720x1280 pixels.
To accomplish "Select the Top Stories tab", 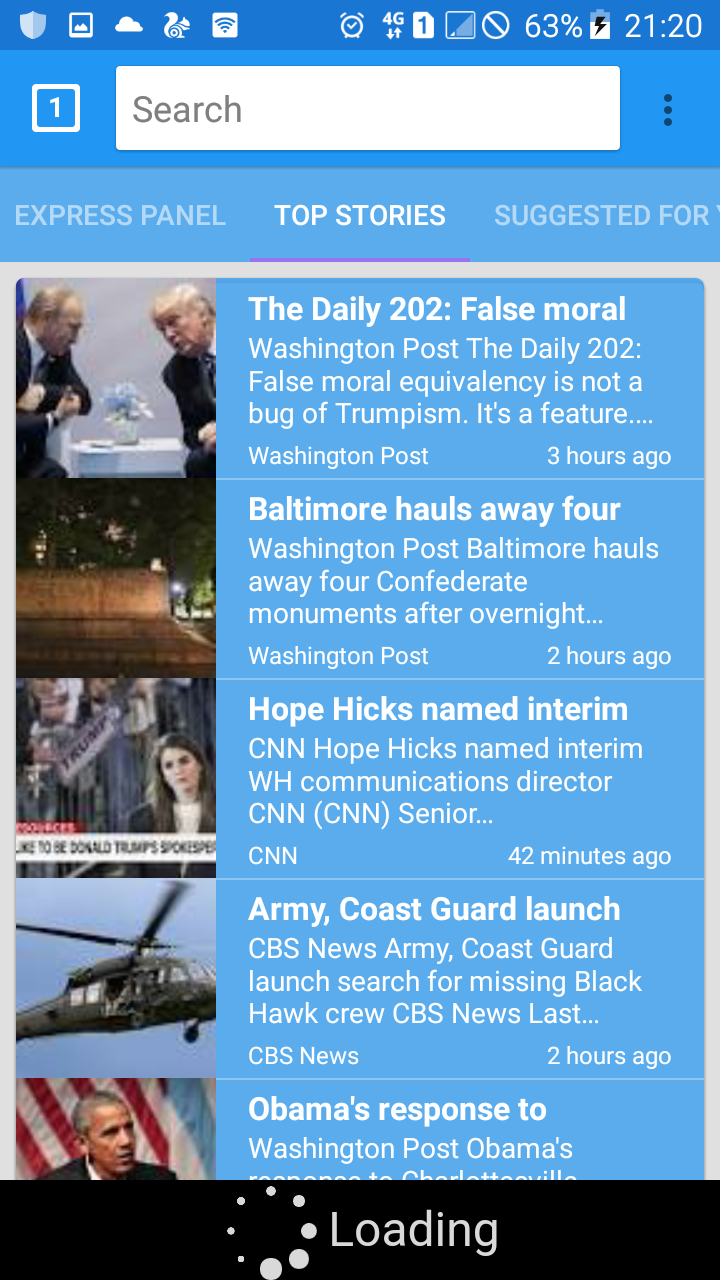I will 360,215.
